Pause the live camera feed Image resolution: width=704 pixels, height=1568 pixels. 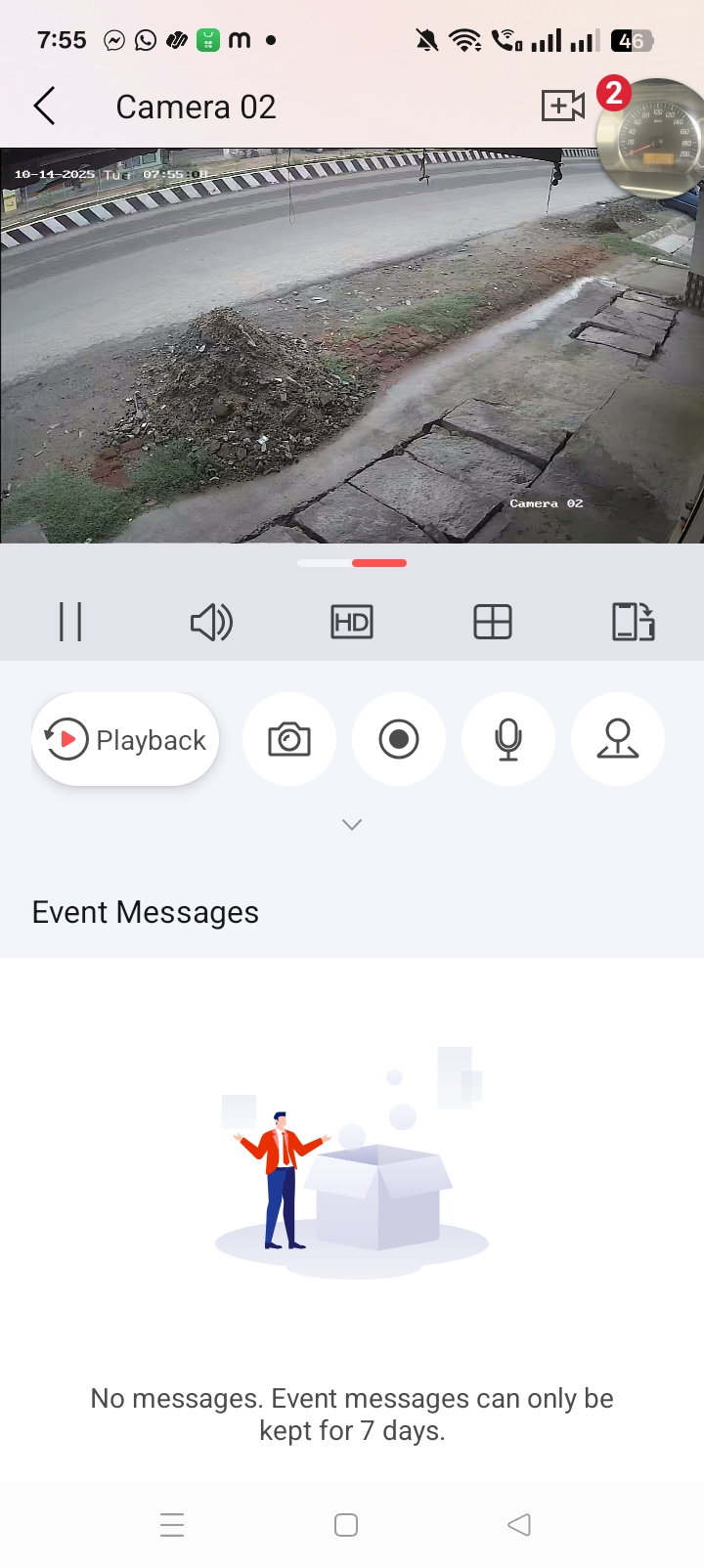pyautogui.click(x=70, y=622)
